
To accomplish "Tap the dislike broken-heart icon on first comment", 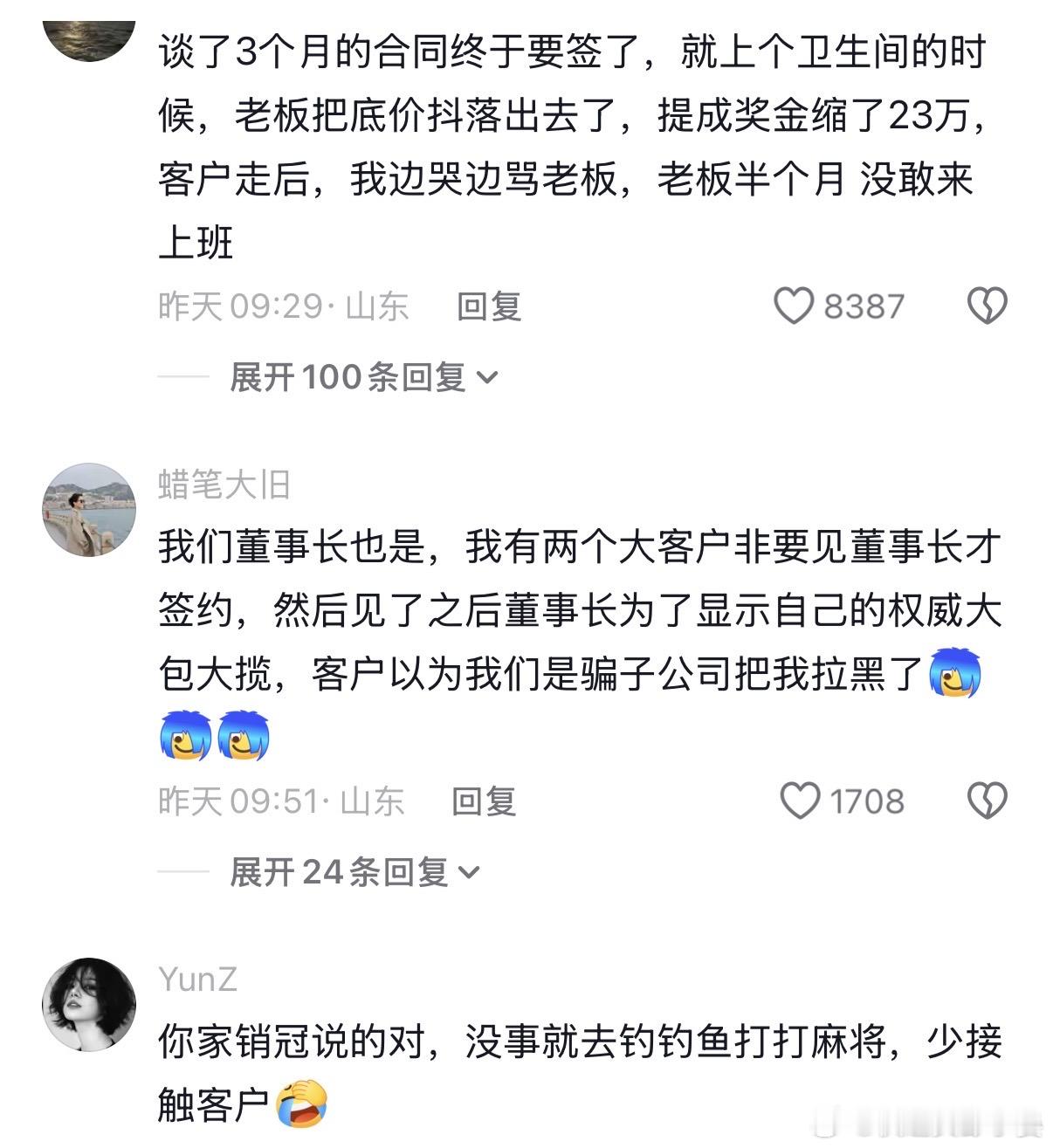I will click(x=987, y=306).
